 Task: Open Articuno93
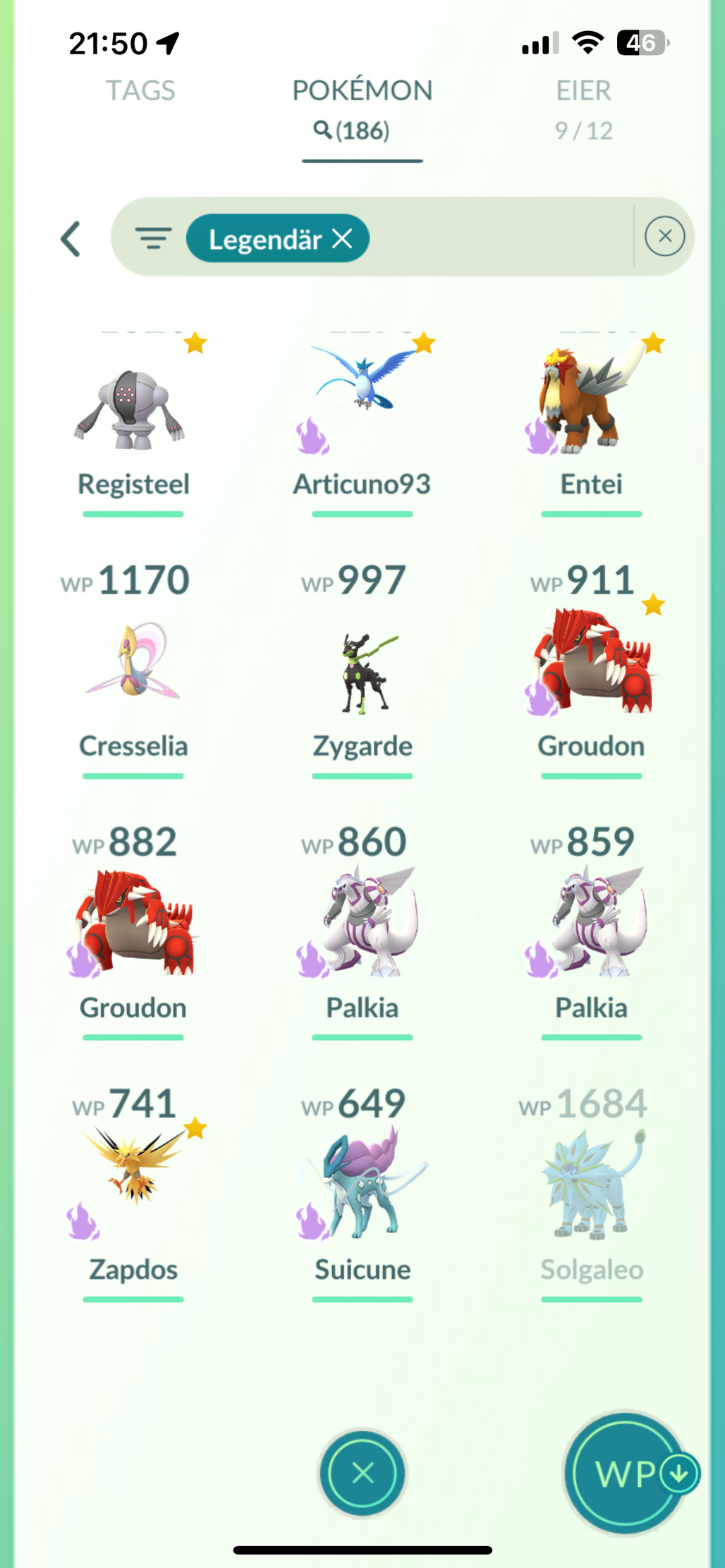coord(362,423)
